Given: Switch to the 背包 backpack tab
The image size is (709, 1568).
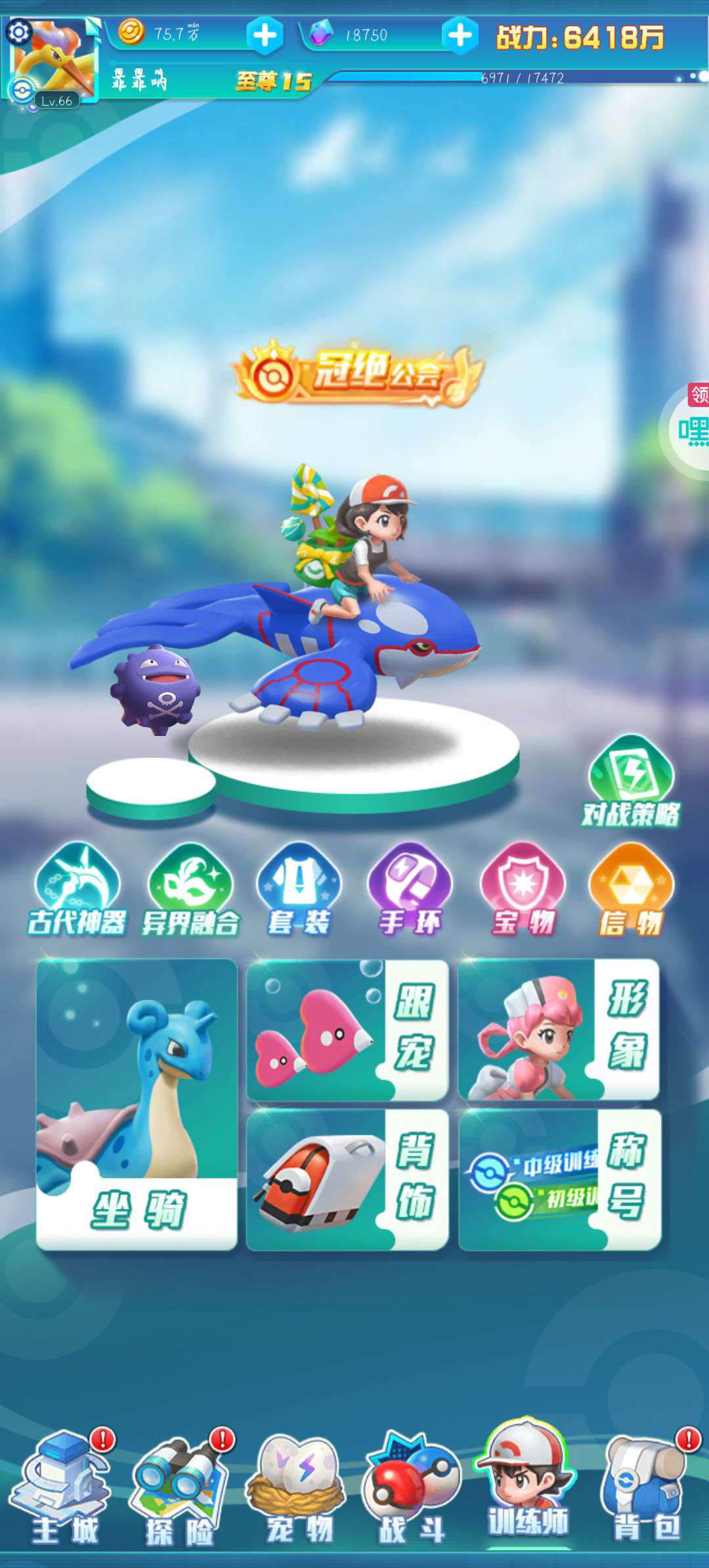Looking at the screenshot, I should (x=646, y=1492).
